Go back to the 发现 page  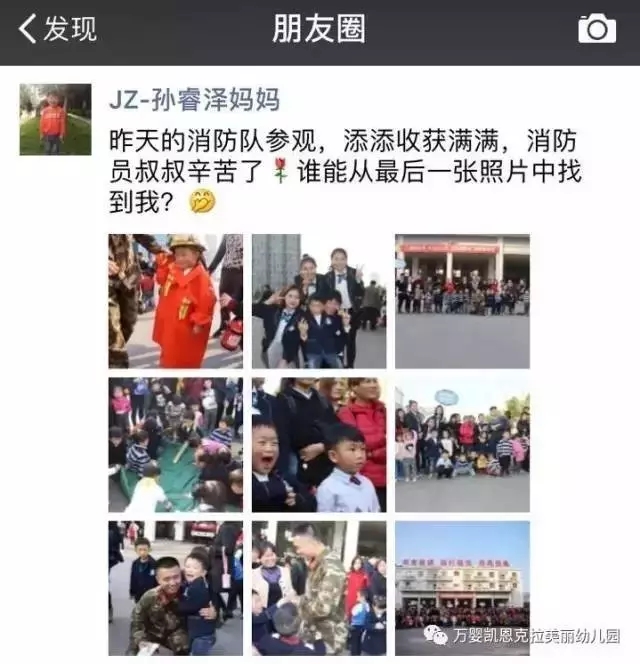58,29
